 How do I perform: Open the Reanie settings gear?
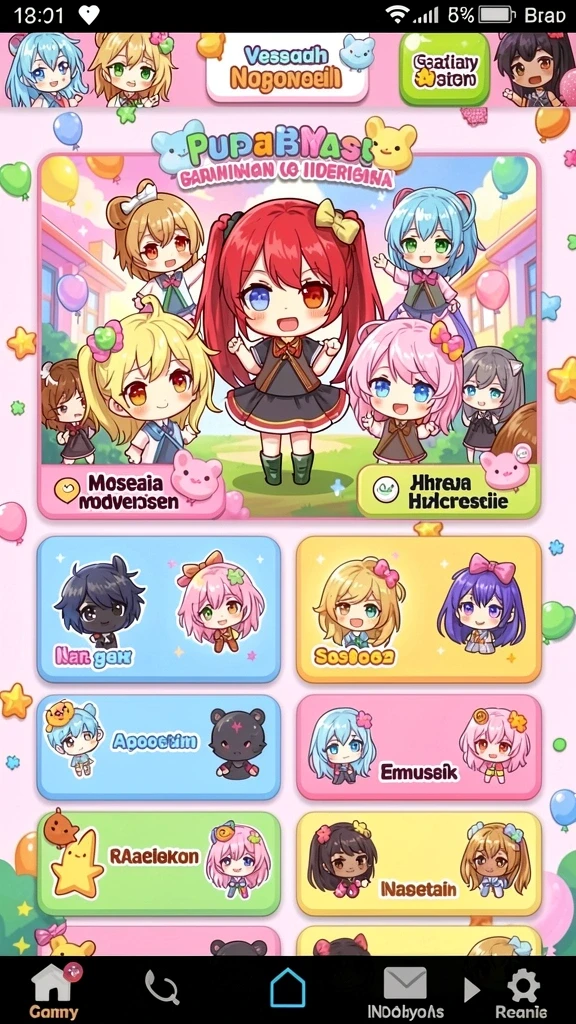[522, 993]
